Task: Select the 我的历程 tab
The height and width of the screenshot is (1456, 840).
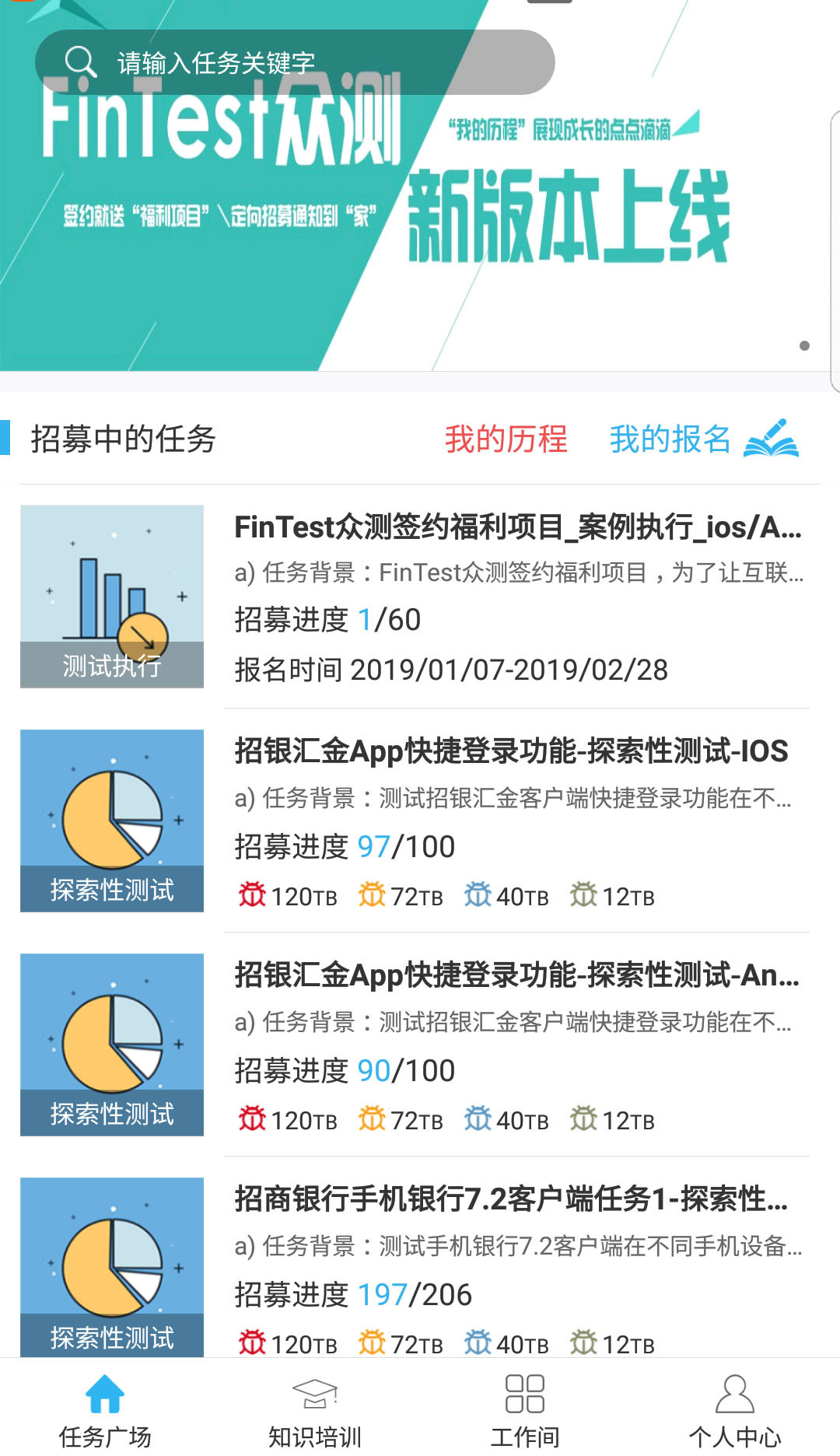Action: (506, 439)
